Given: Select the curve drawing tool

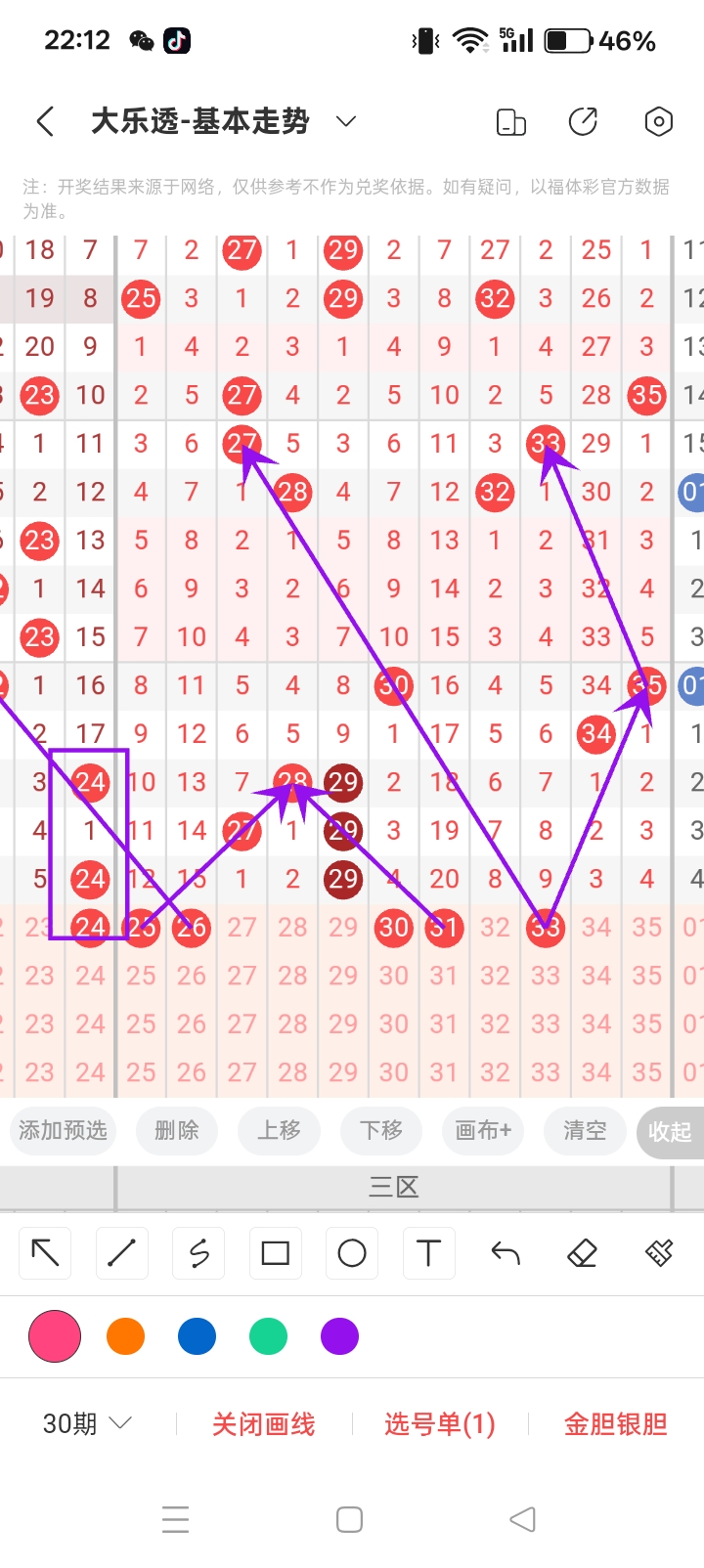Looking at the screenshot, I should tap(198, 1252).
